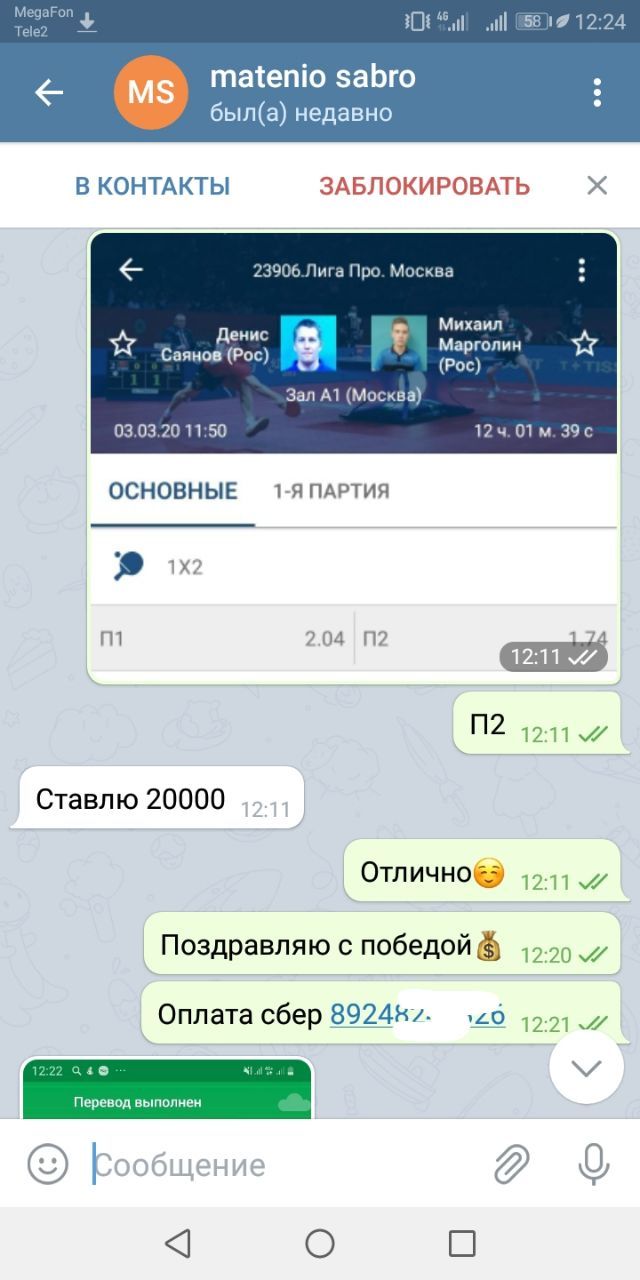Tap the system back navigation button
This screenshot has height=1280, width=640.
(x=178, y=1243)
